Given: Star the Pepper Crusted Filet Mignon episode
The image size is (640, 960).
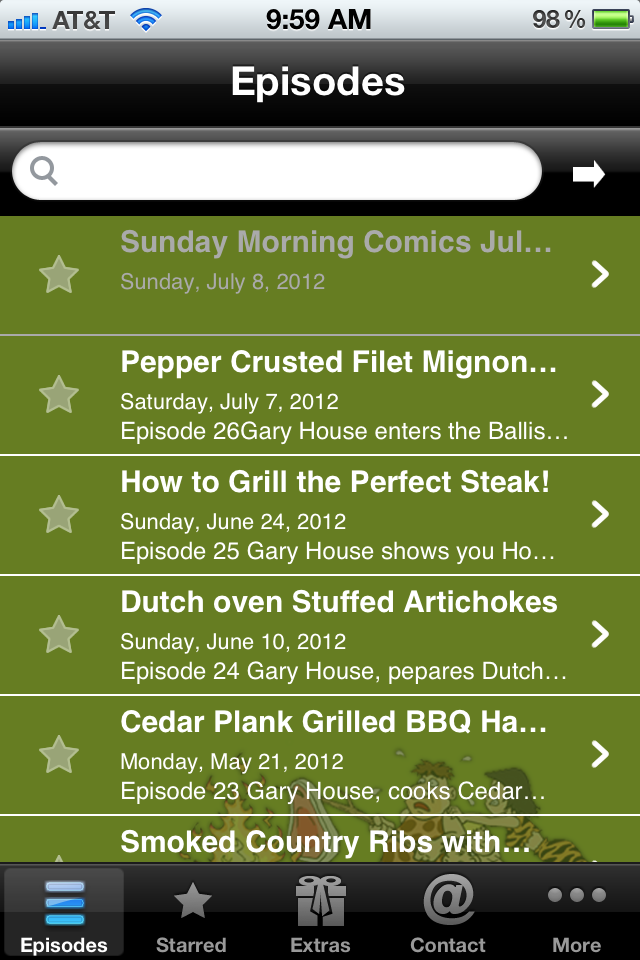Looking at the screenshot, I should pos(59,395).
